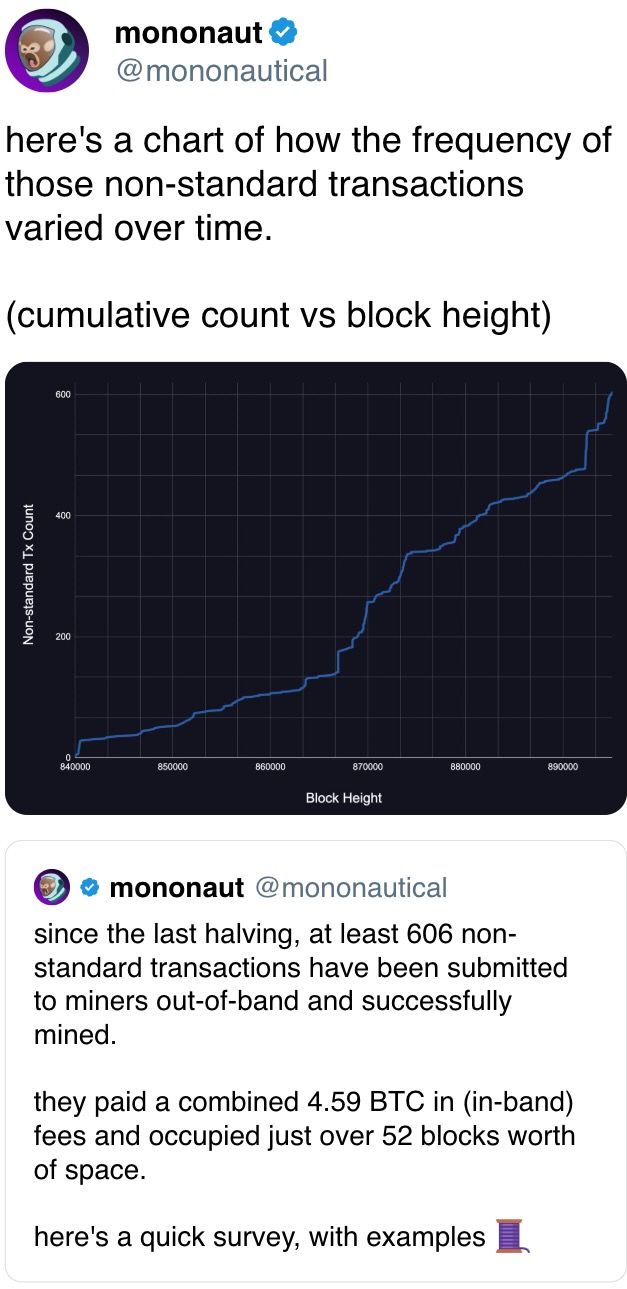Enlarge the non-standard tx count chart
The height and width of the screenshot is (1289, 627).
point(315,588)
